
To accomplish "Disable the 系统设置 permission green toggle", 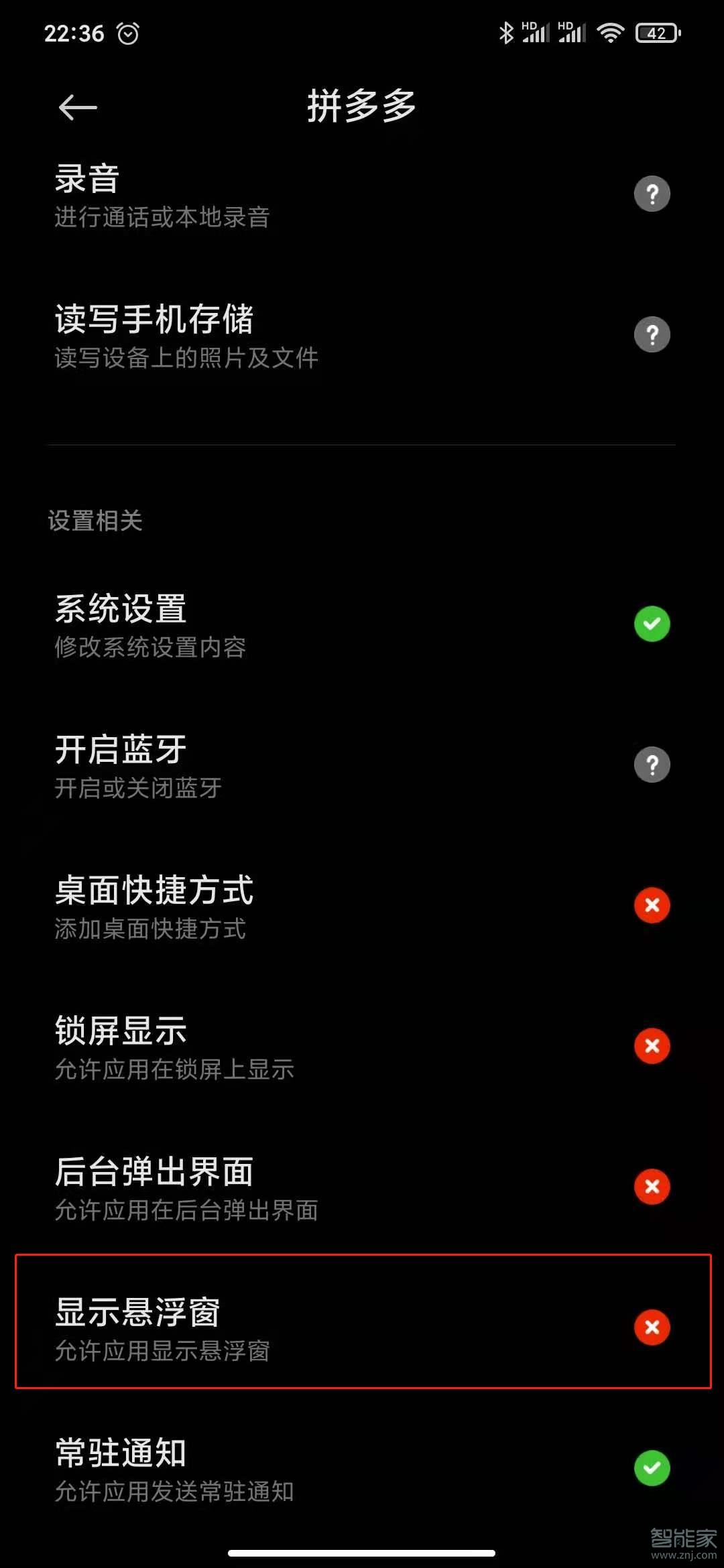I will point(651,623).
